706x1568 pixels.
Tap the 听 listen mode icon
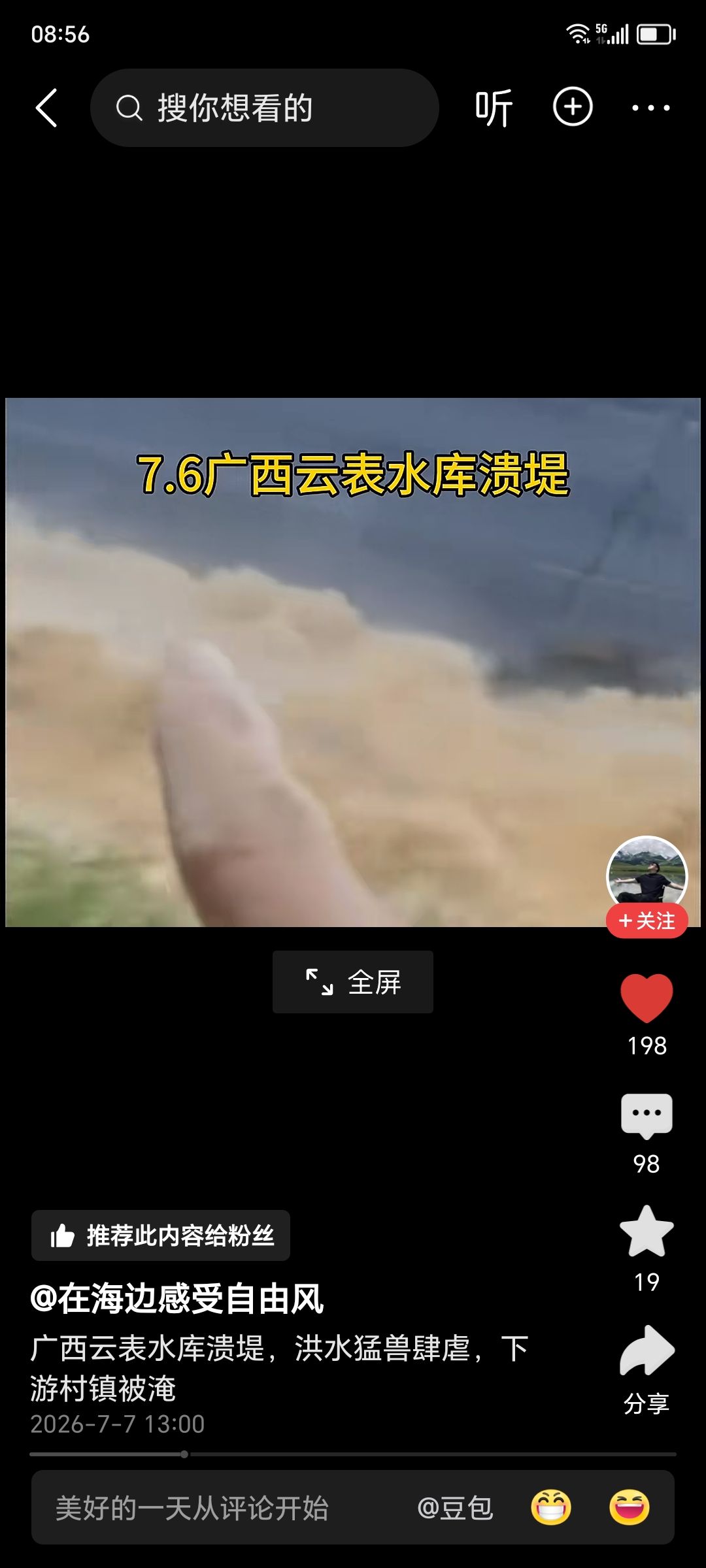point(494,108)
